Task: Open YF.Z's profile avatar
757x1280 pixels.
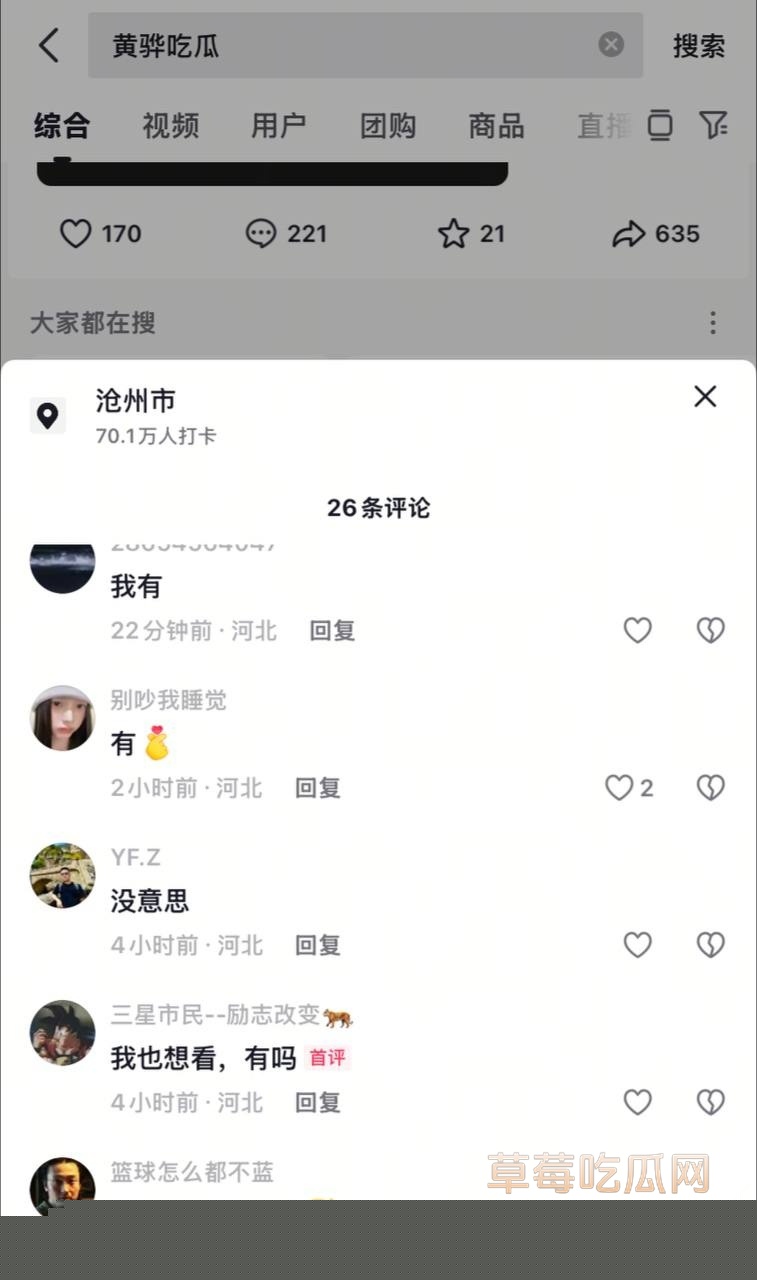Action: point(62,875)
